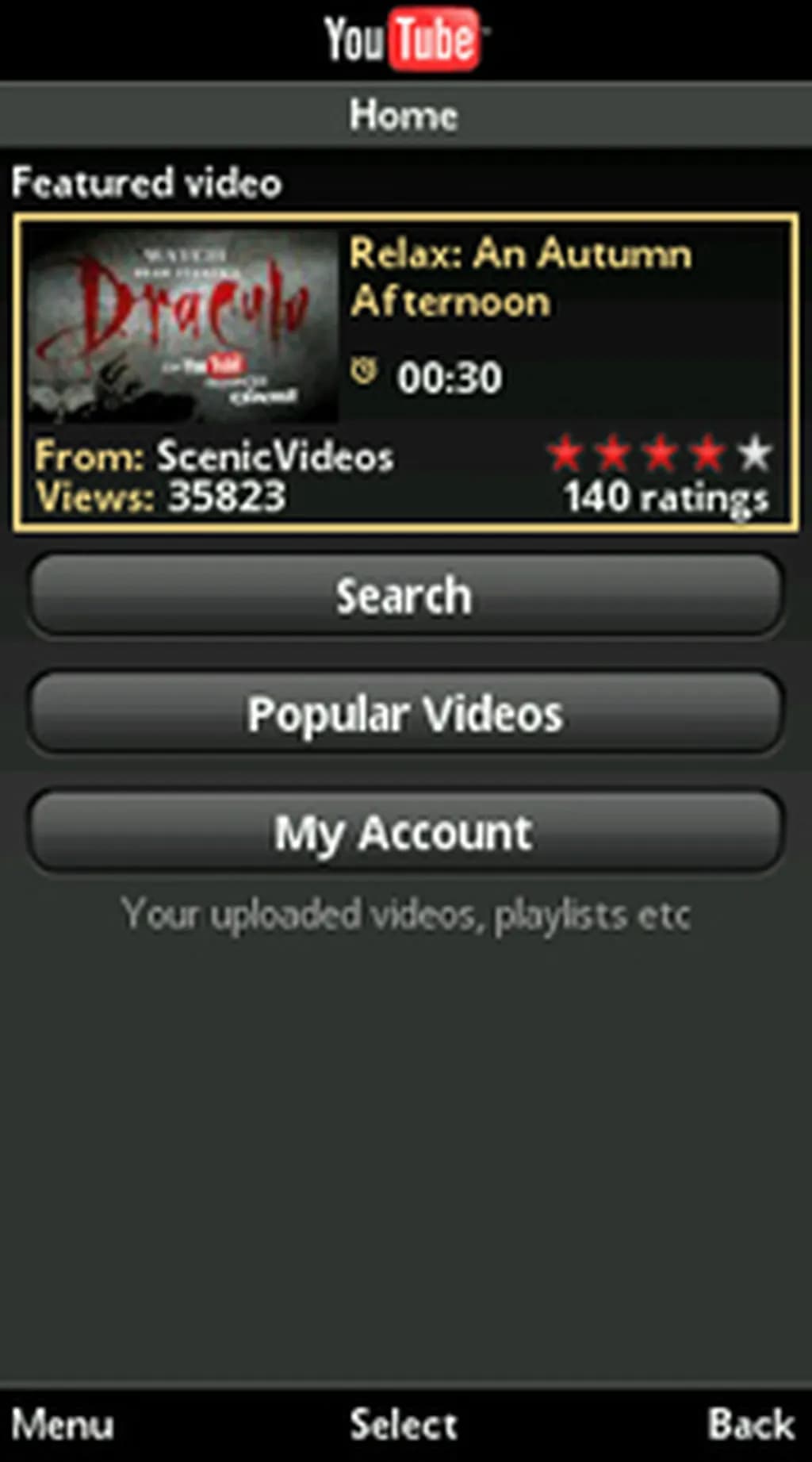The width and height of the screenshot is (812, 1462).
Task: Open the Menu softkey
Action: pos(62,1425)
